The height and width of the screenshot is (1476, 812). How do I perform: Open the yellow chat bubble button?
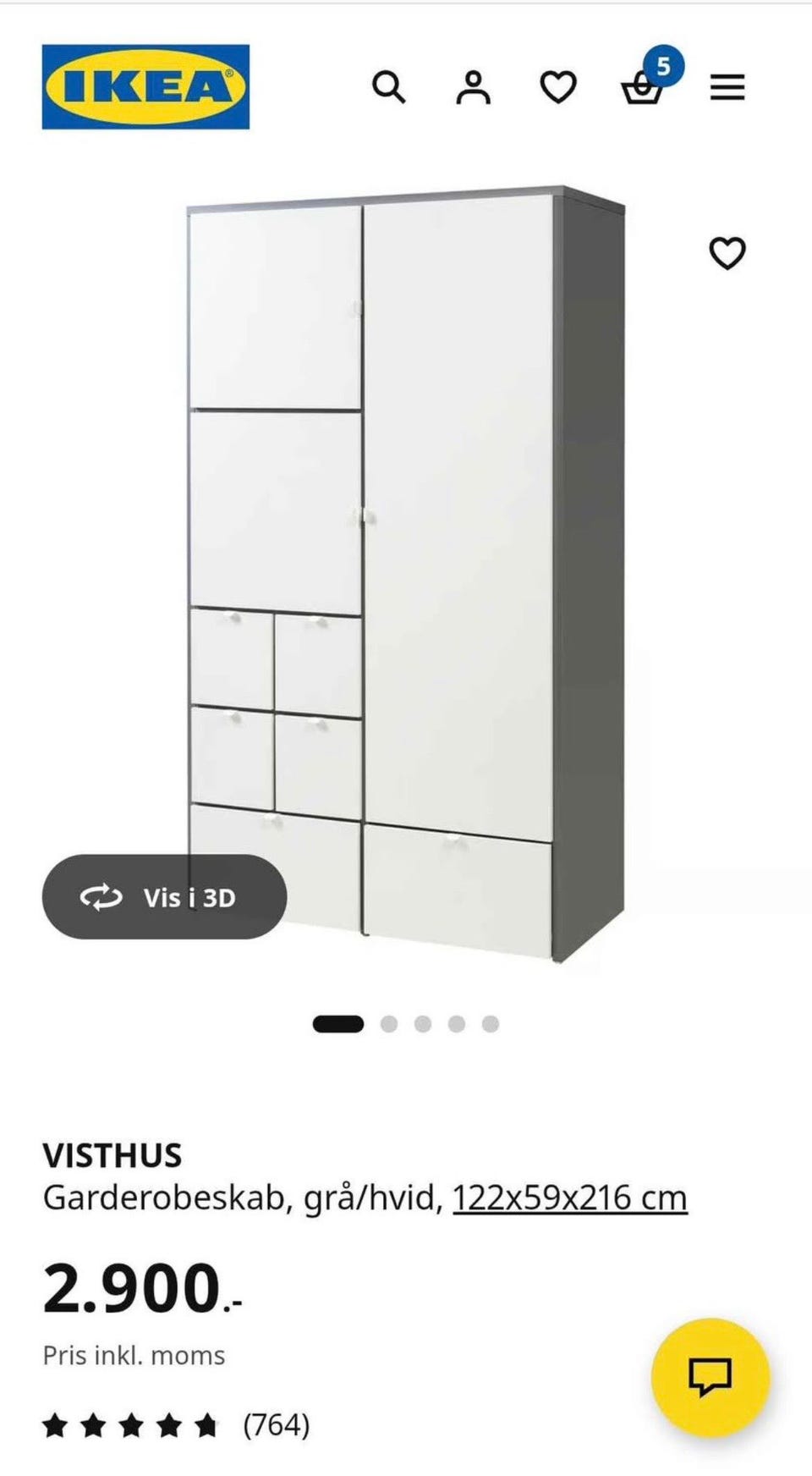coord(710,1377)
